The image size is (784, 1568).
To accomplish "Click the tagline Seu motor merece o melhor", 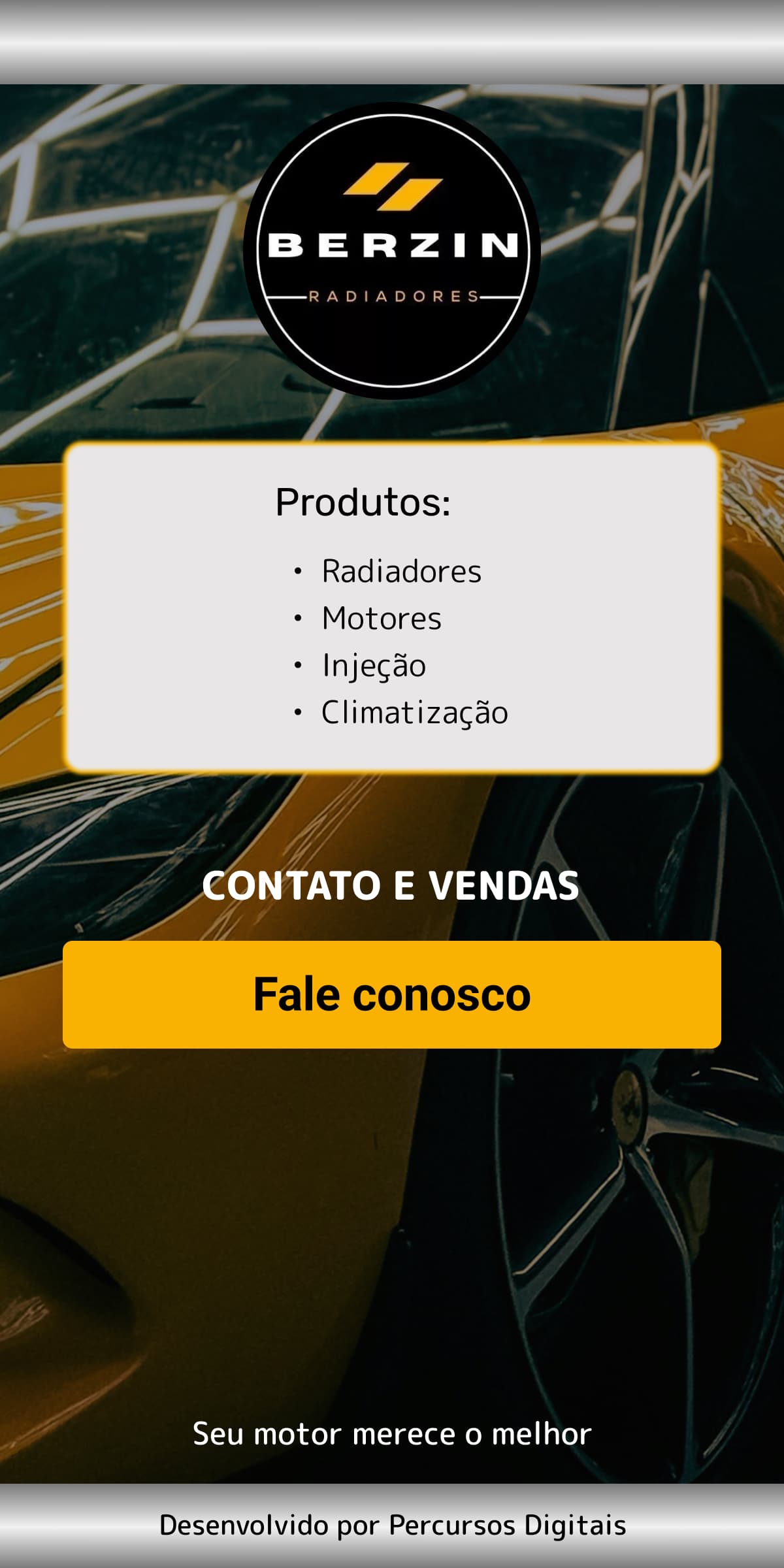I will click(x=392, y=1432).
